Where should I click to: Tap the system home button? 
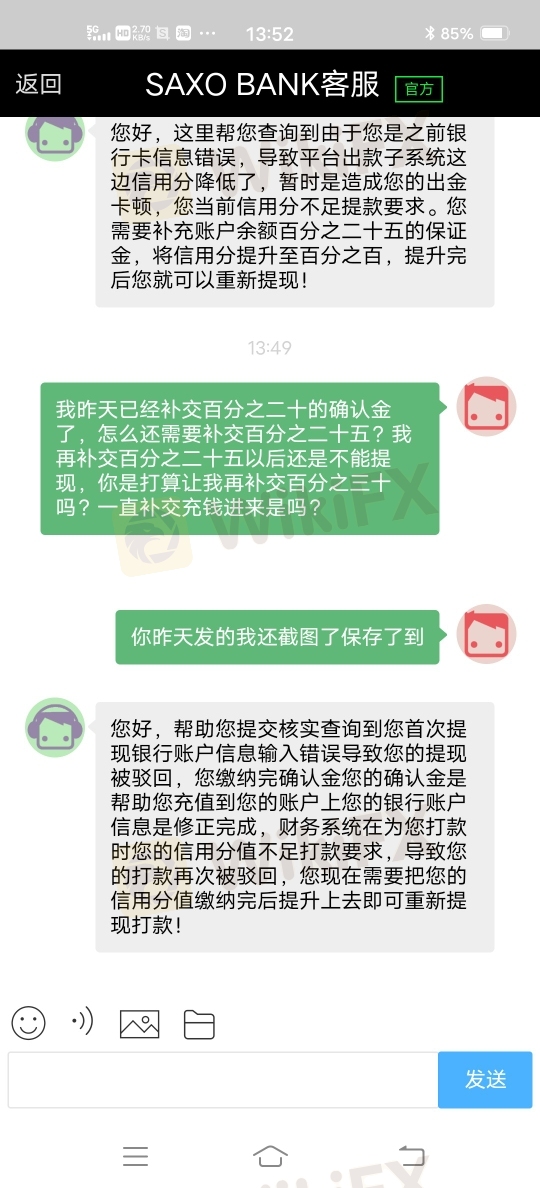[x=270, y=1155]
